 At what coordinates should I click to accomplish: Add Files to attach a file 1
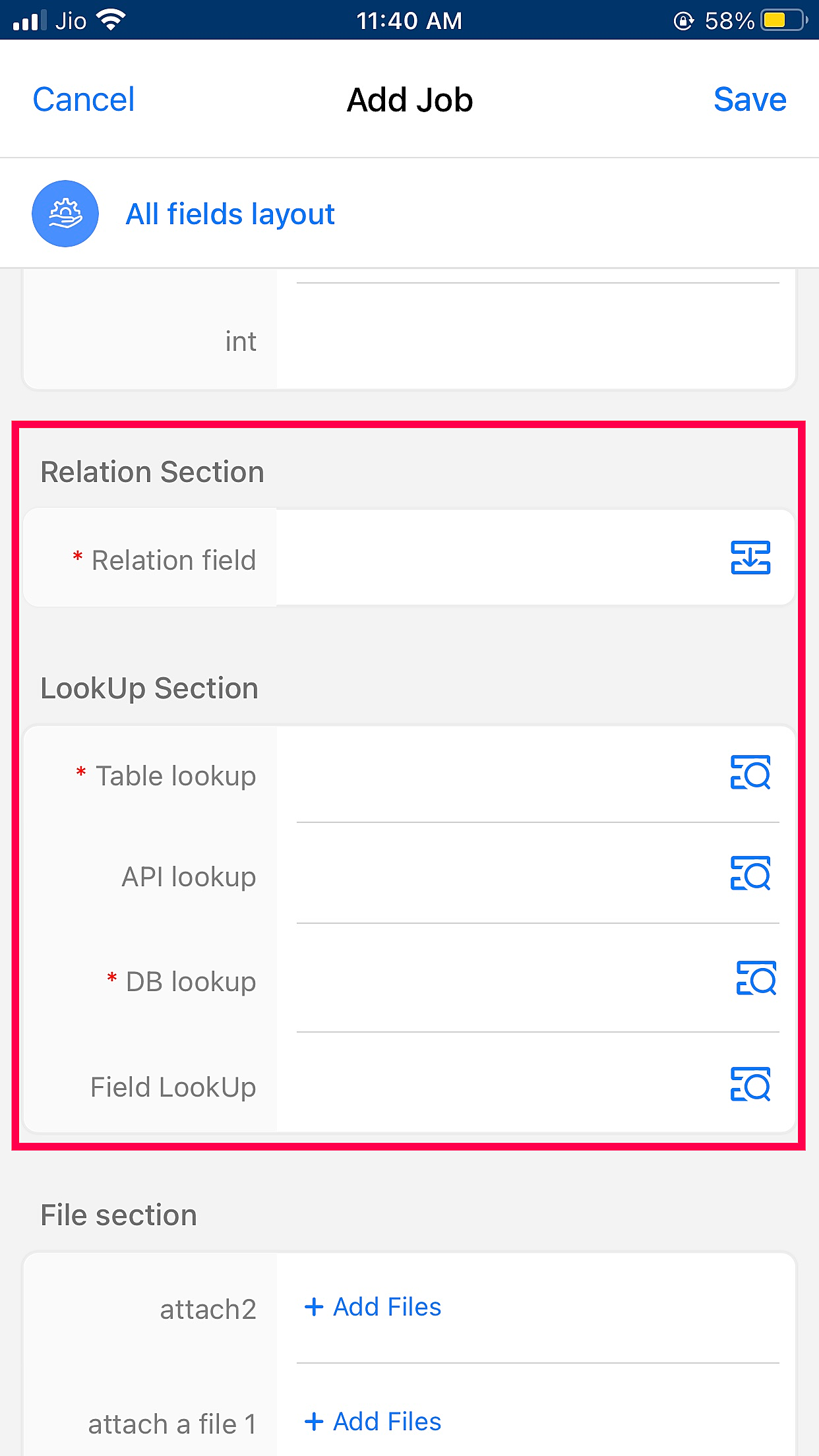[x=373, y=1422]
